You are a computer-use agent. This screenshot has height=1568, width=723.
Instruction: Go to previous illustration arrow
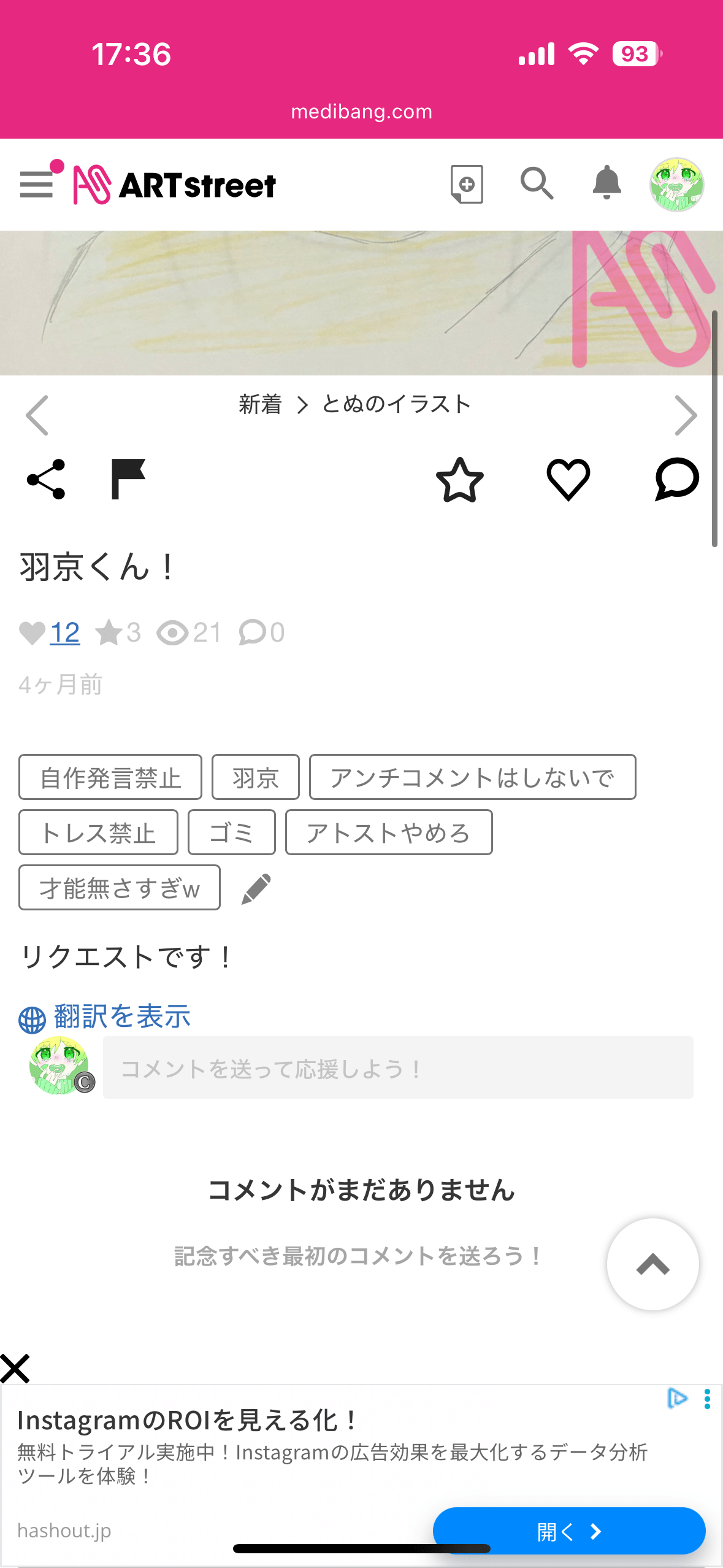coord(37,415)
